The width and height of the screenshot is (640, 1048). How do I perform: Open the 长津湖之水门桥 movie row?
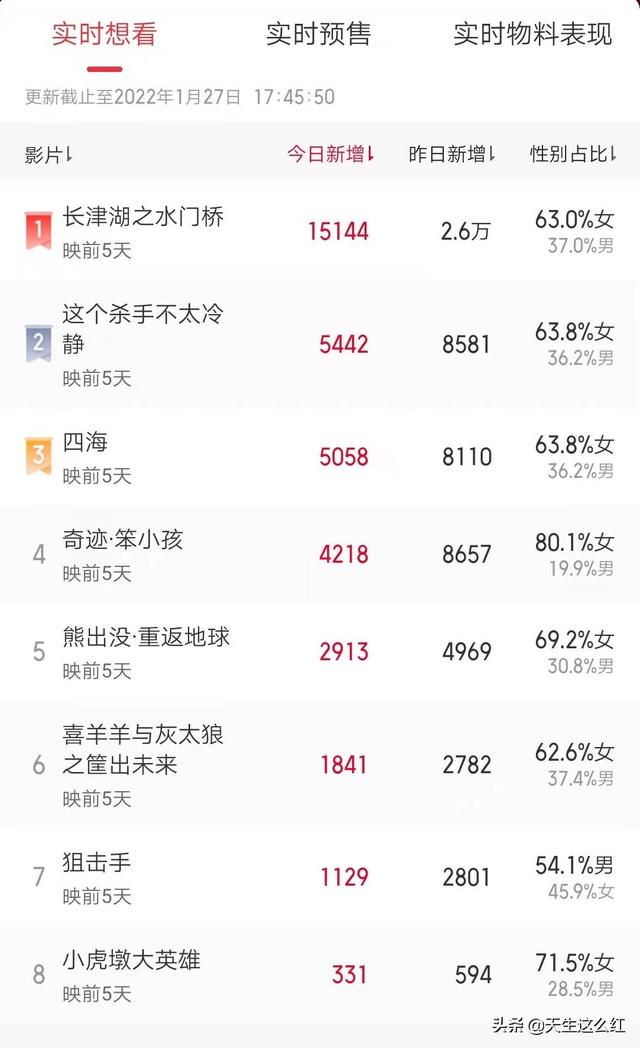(x=320, y=232)
